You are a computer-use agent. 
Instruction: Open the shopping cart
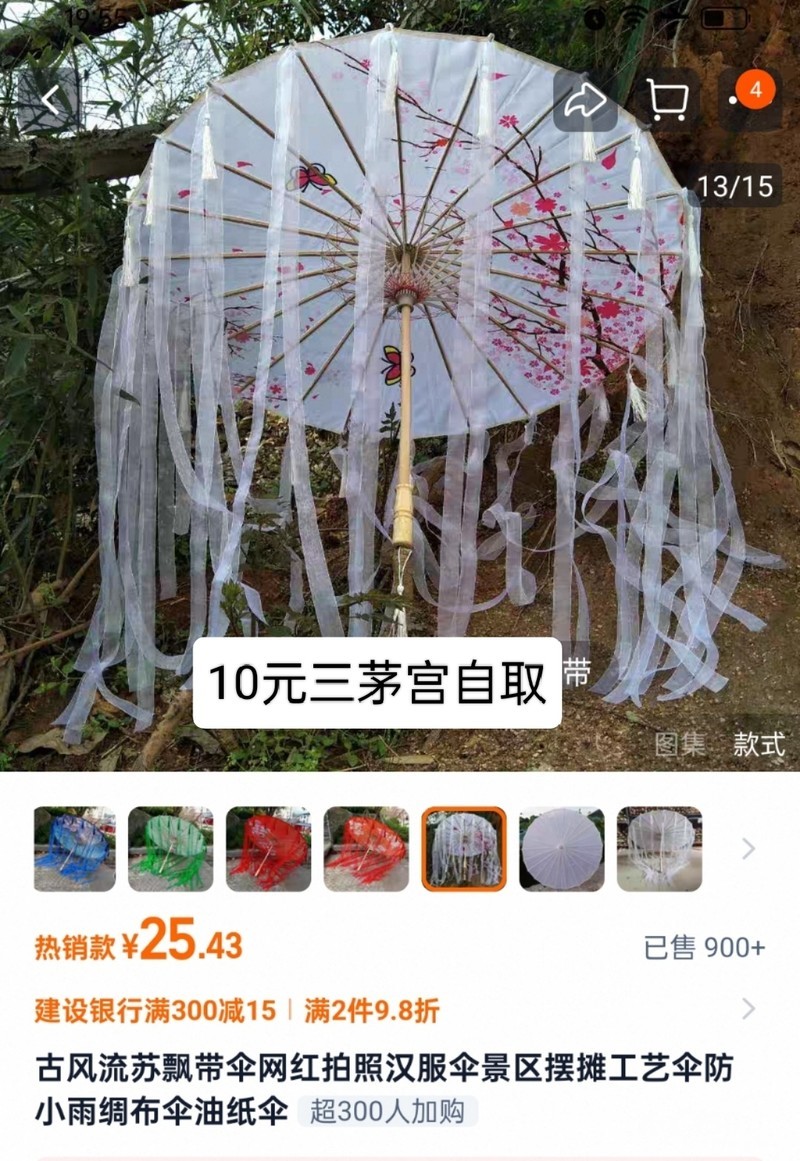point(666,99)
